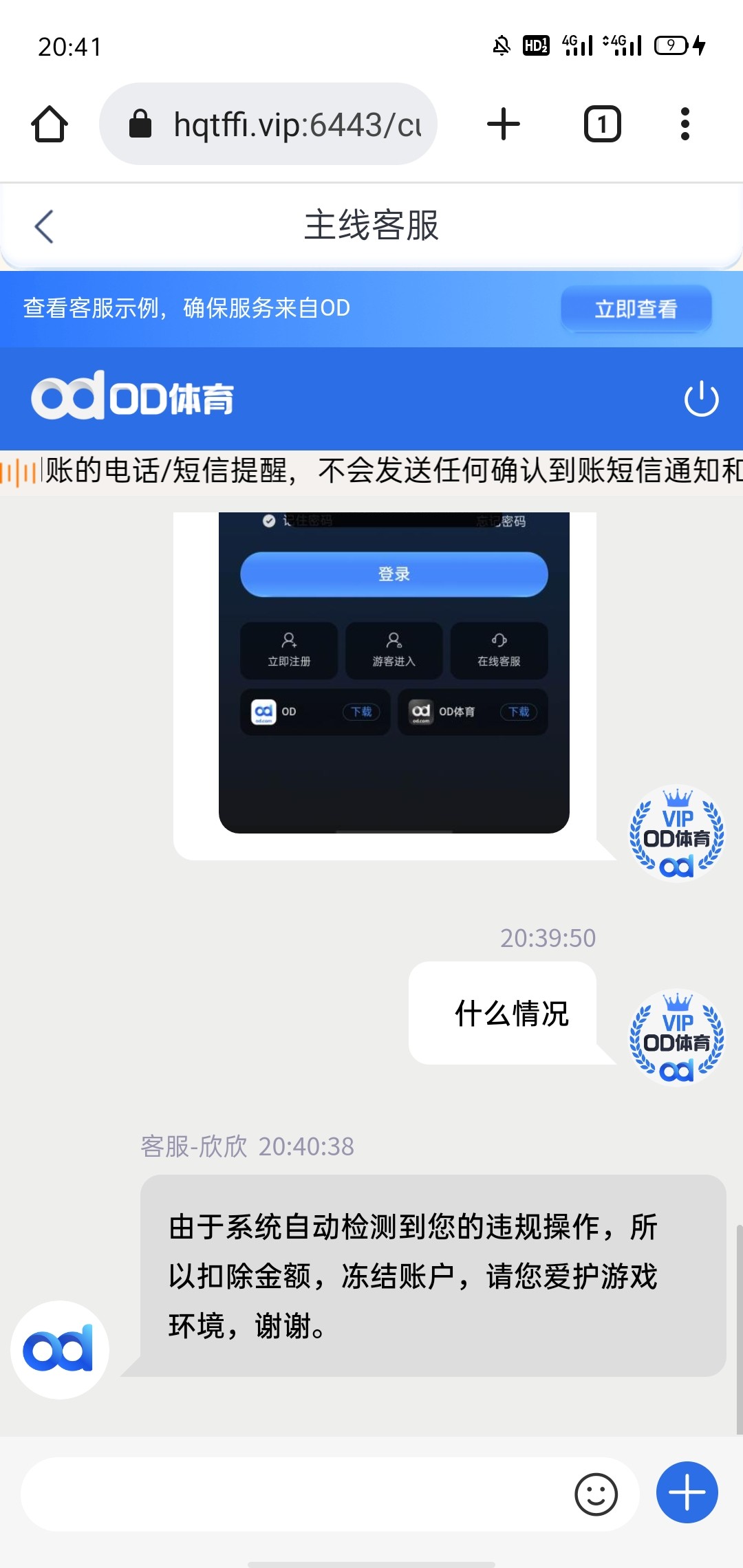
Task: Open the browser overflow menu
Action: pos(685,124)
